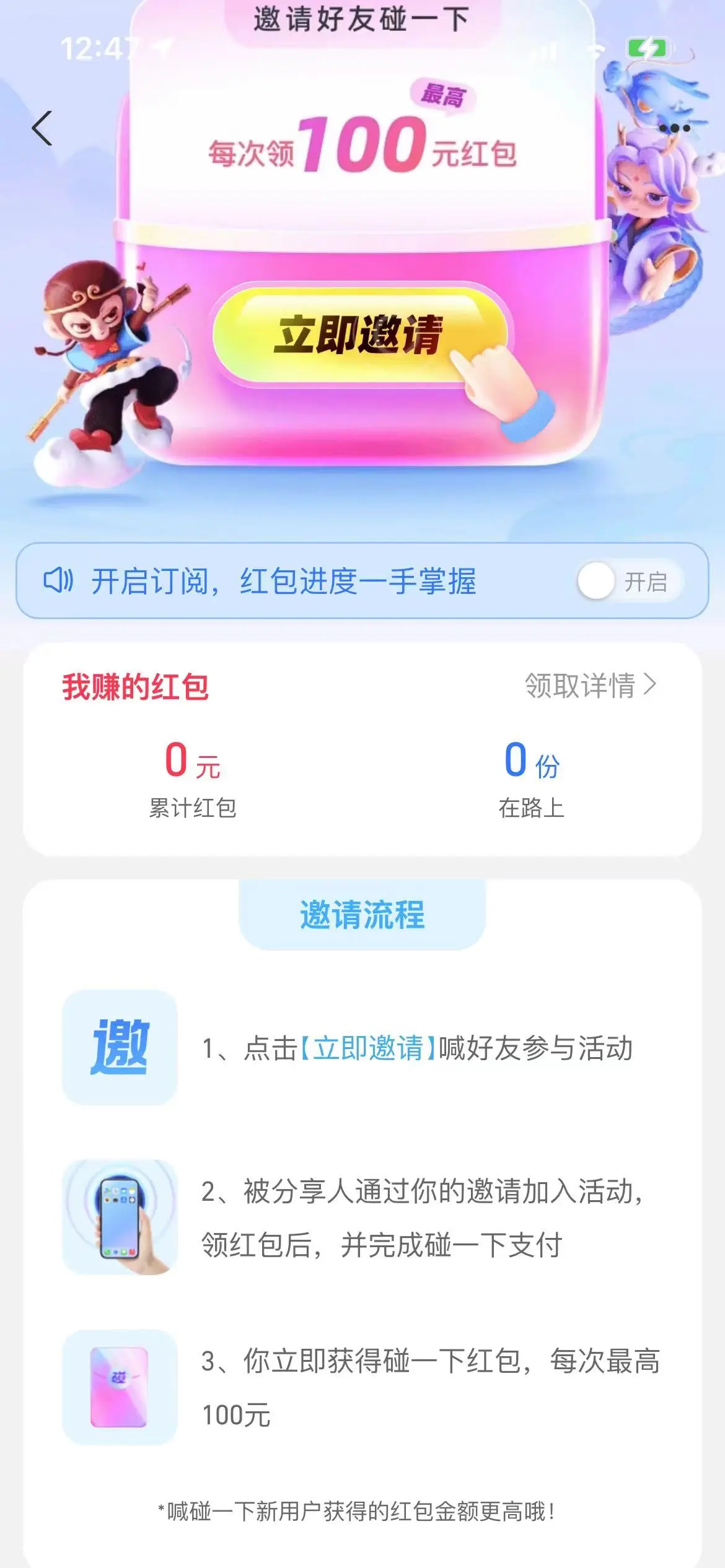Open the three-dot overflow menu
The height and width of the screenshot is (1568, 725).
click(674, 128)
